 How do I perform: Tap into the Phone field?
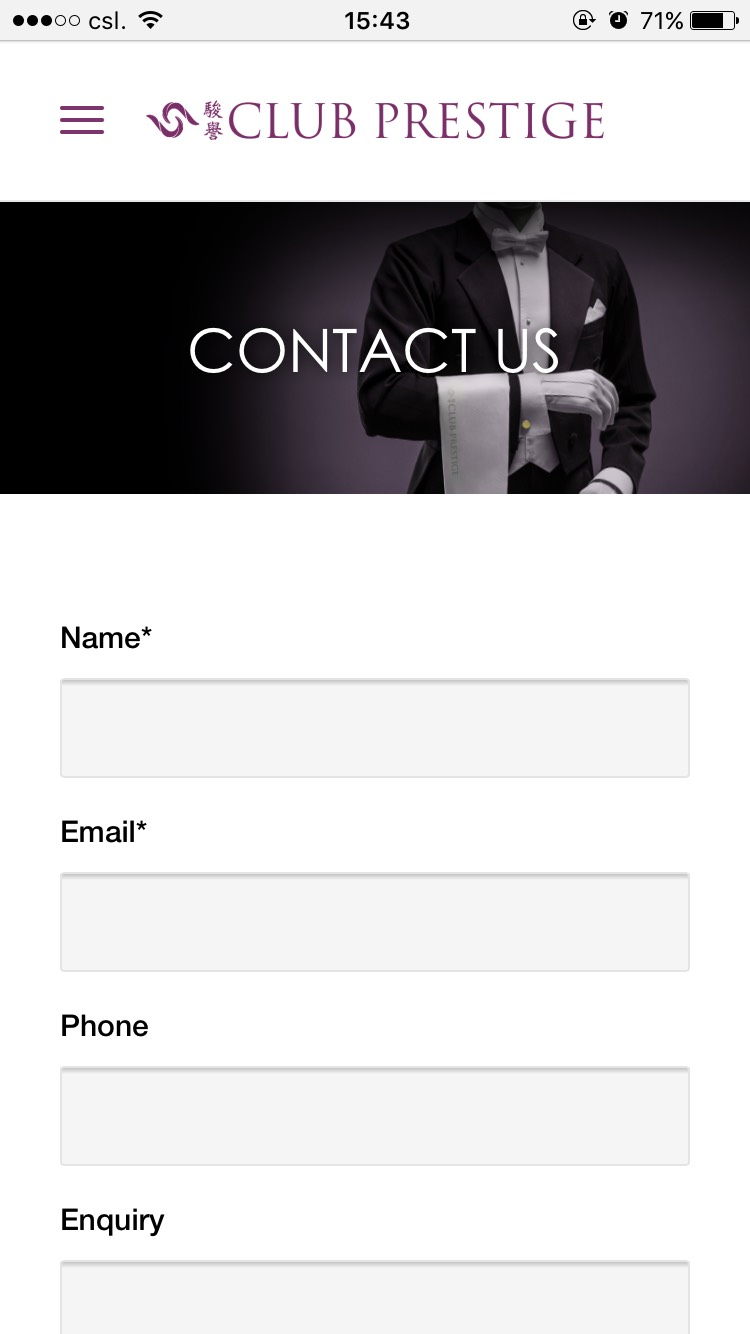(375, 1116)
